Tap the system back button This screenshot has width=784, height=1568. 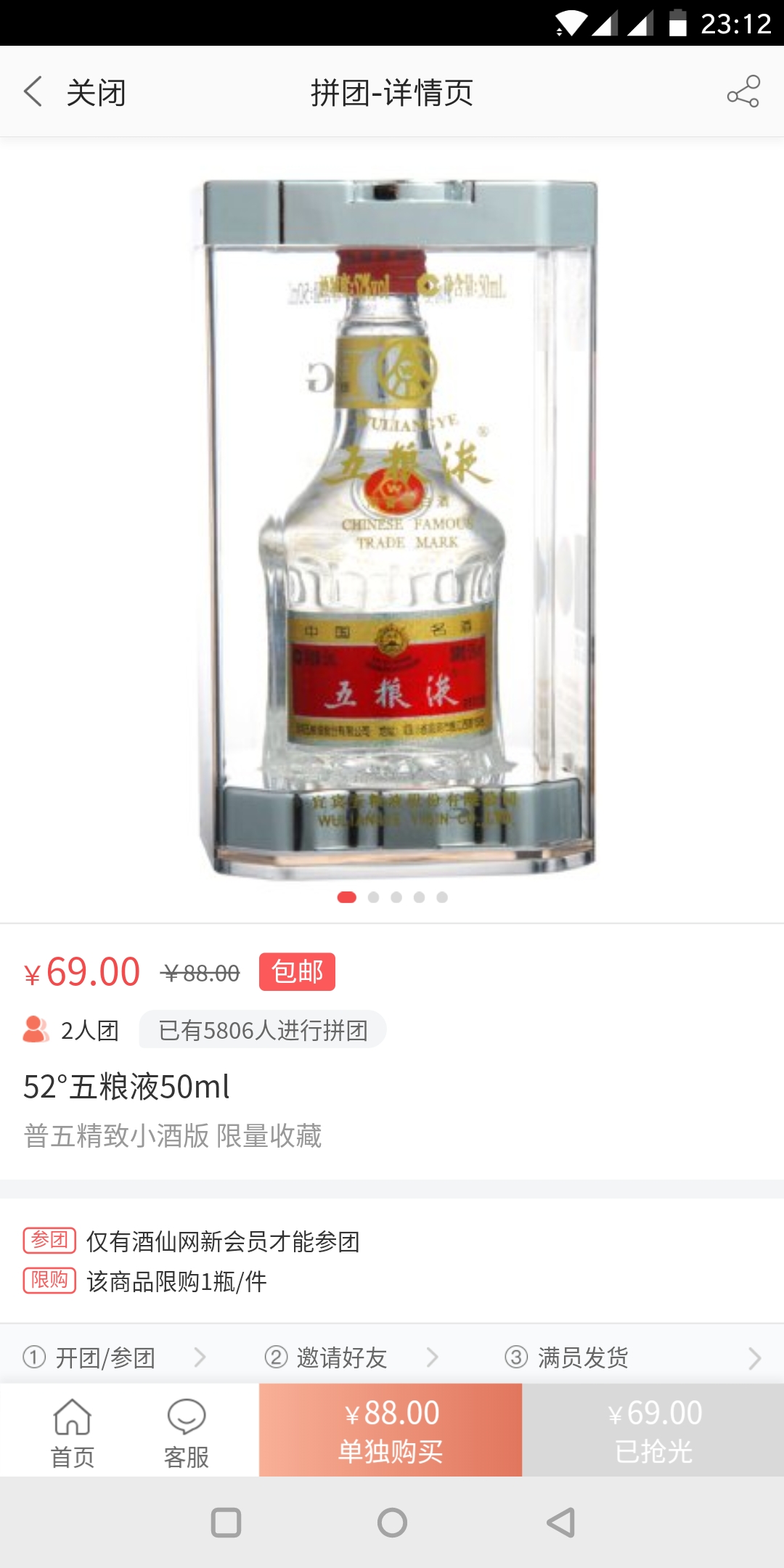point(560,1522)
